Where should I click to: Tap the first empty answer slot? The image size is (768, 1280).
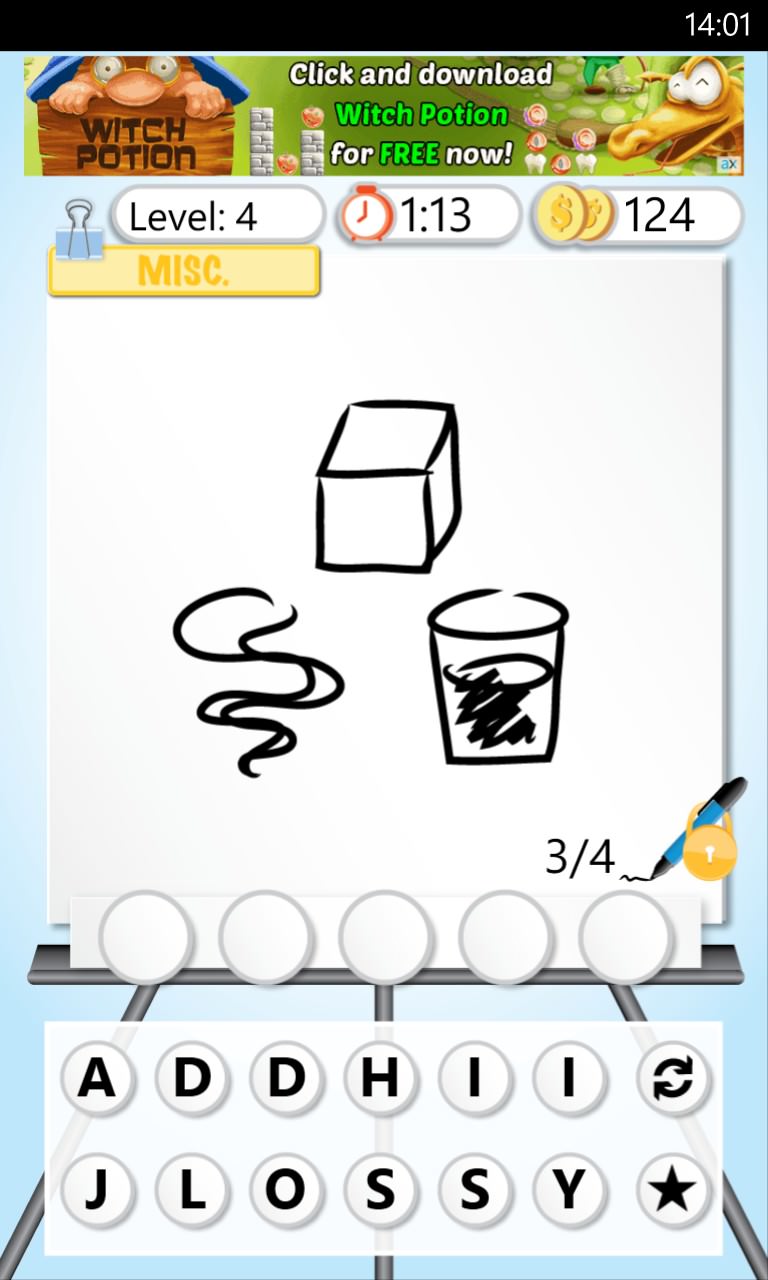point(145,937)
